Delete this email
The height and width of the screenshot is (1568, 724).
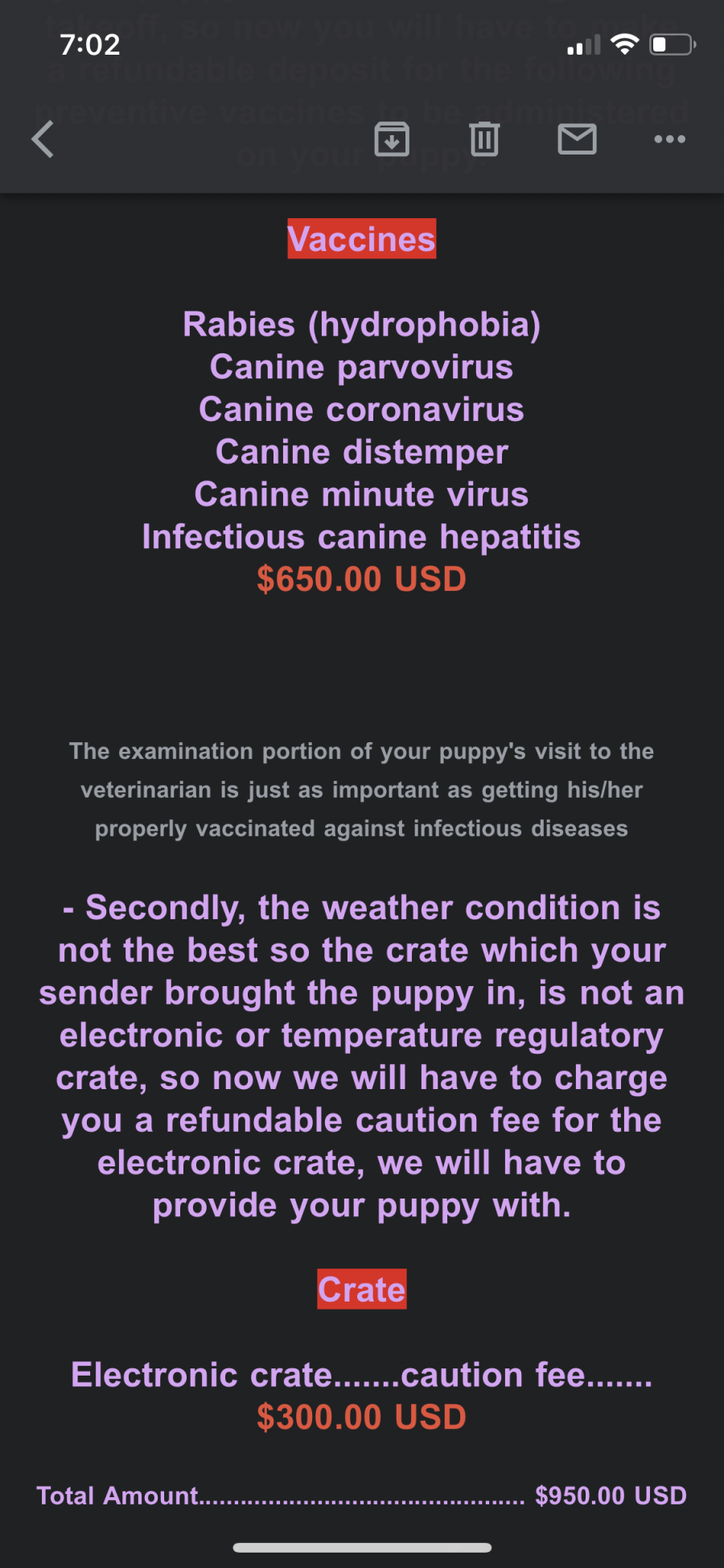(x=484, y=139)
